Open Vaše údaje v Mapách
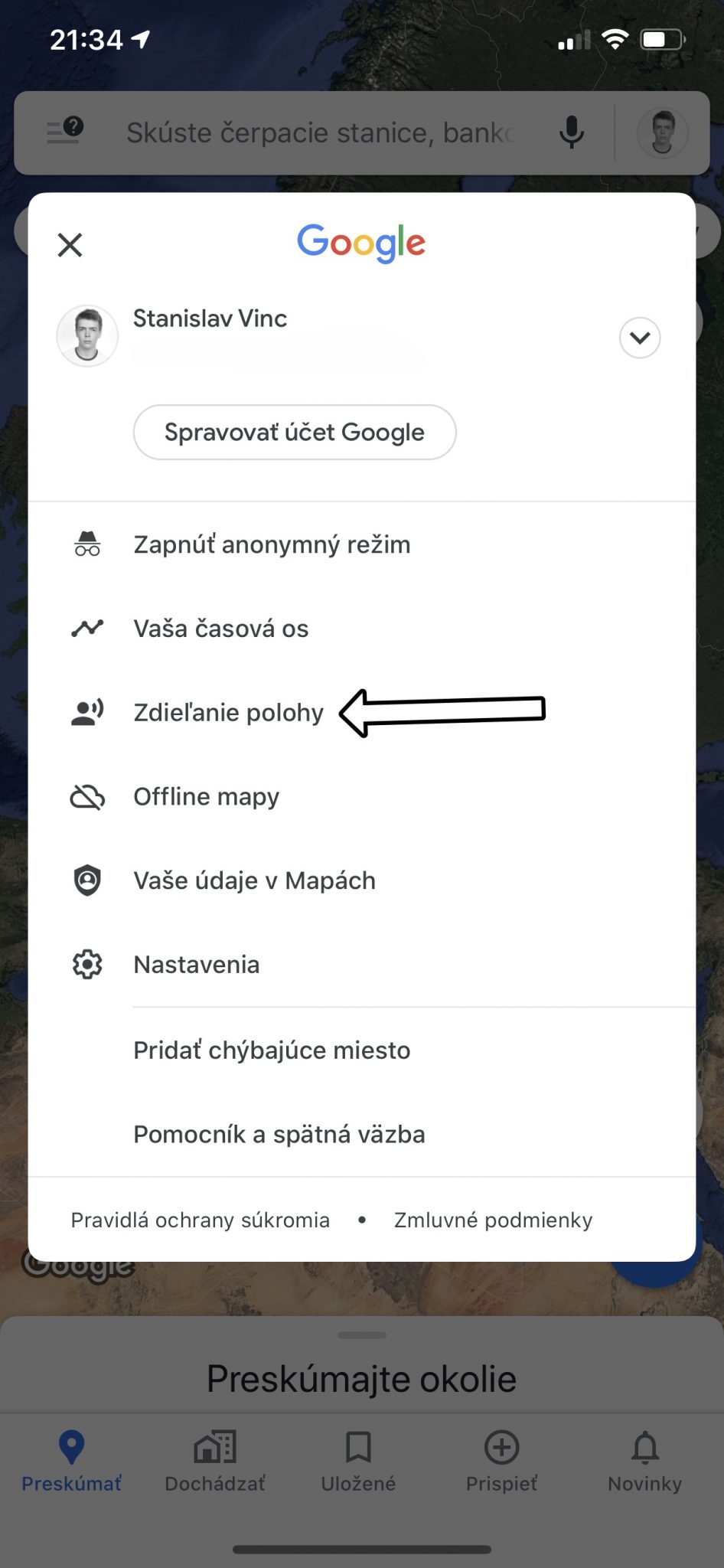 [362, 880]
